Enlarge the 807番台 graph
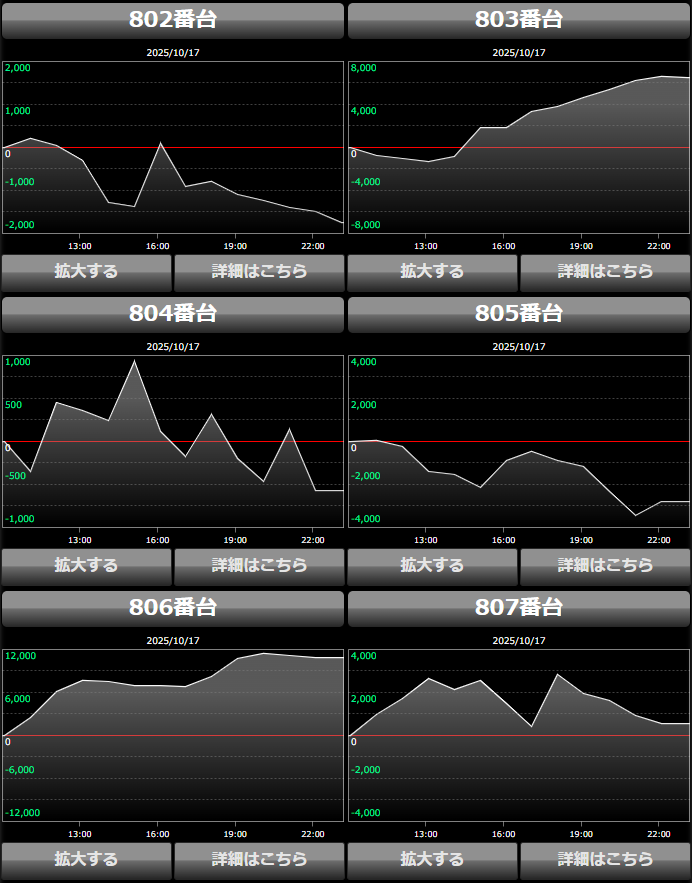 point(432,859)
